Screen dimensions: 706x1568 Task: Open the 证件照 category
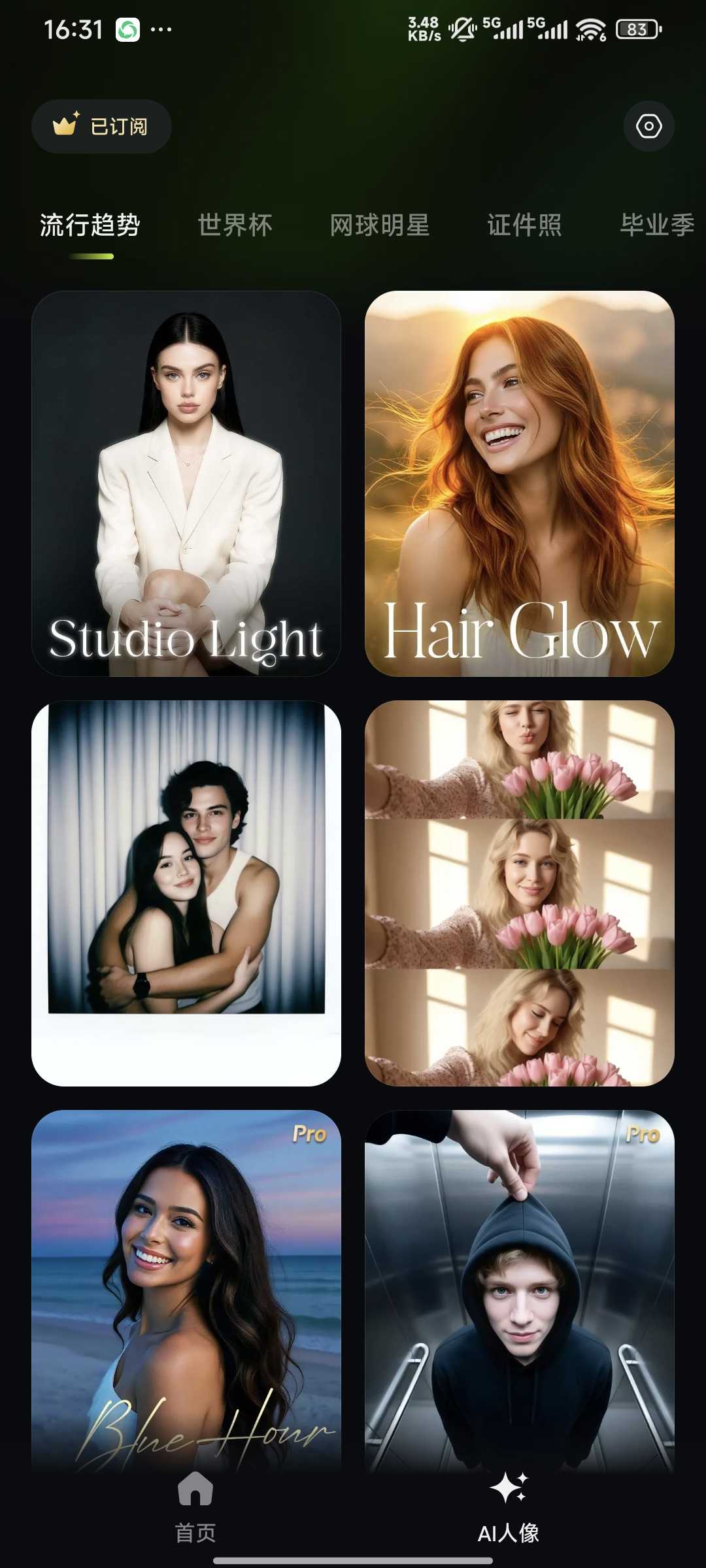(524, 225)
